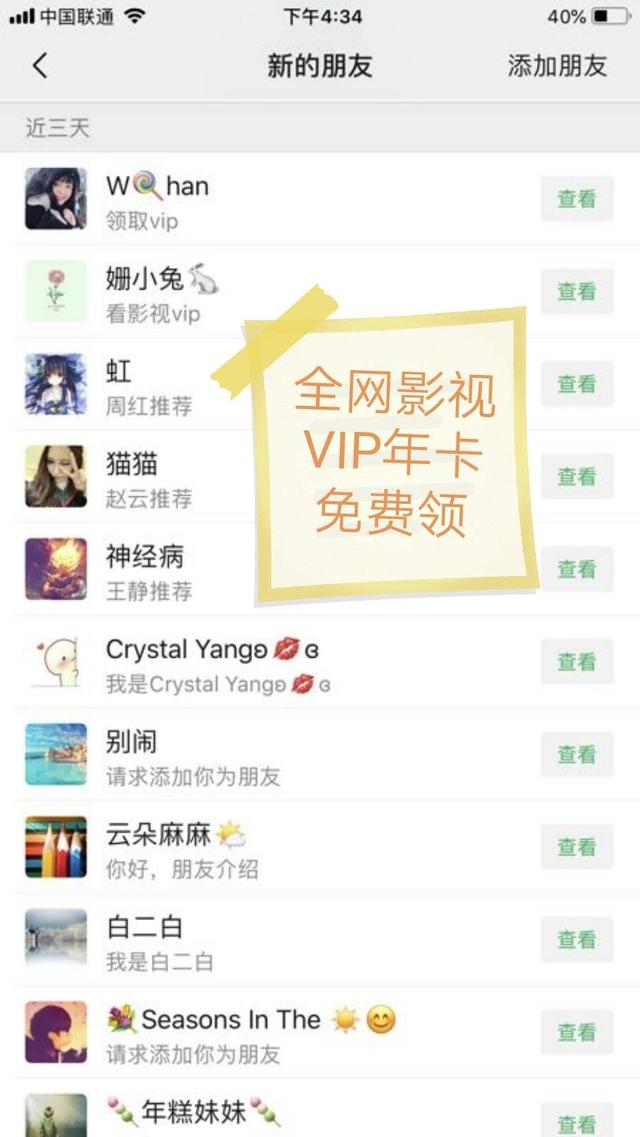Tap 查看 for 别闹

point(577,754)
